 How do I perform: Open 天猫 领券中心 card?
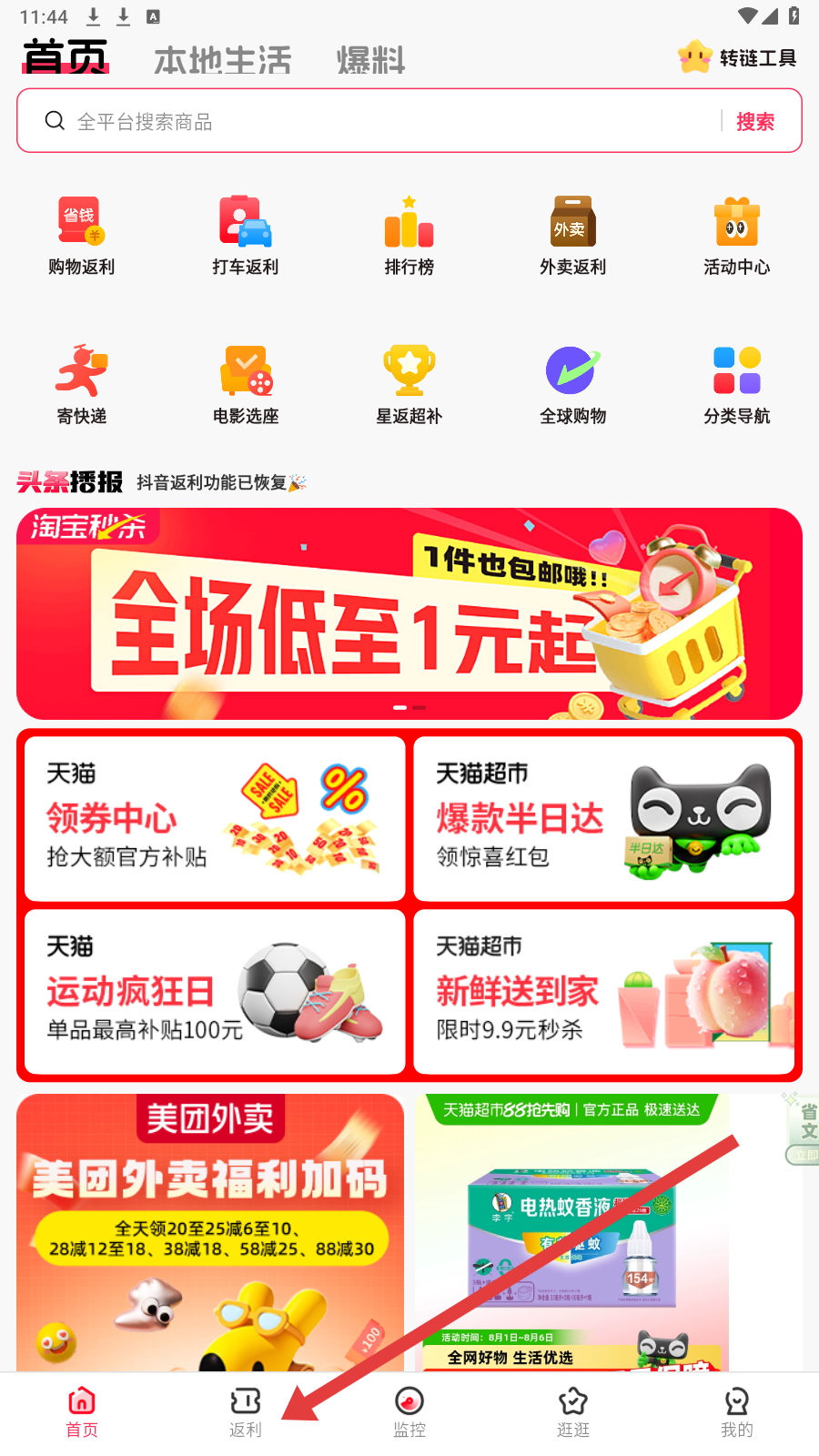pos(215,818)
